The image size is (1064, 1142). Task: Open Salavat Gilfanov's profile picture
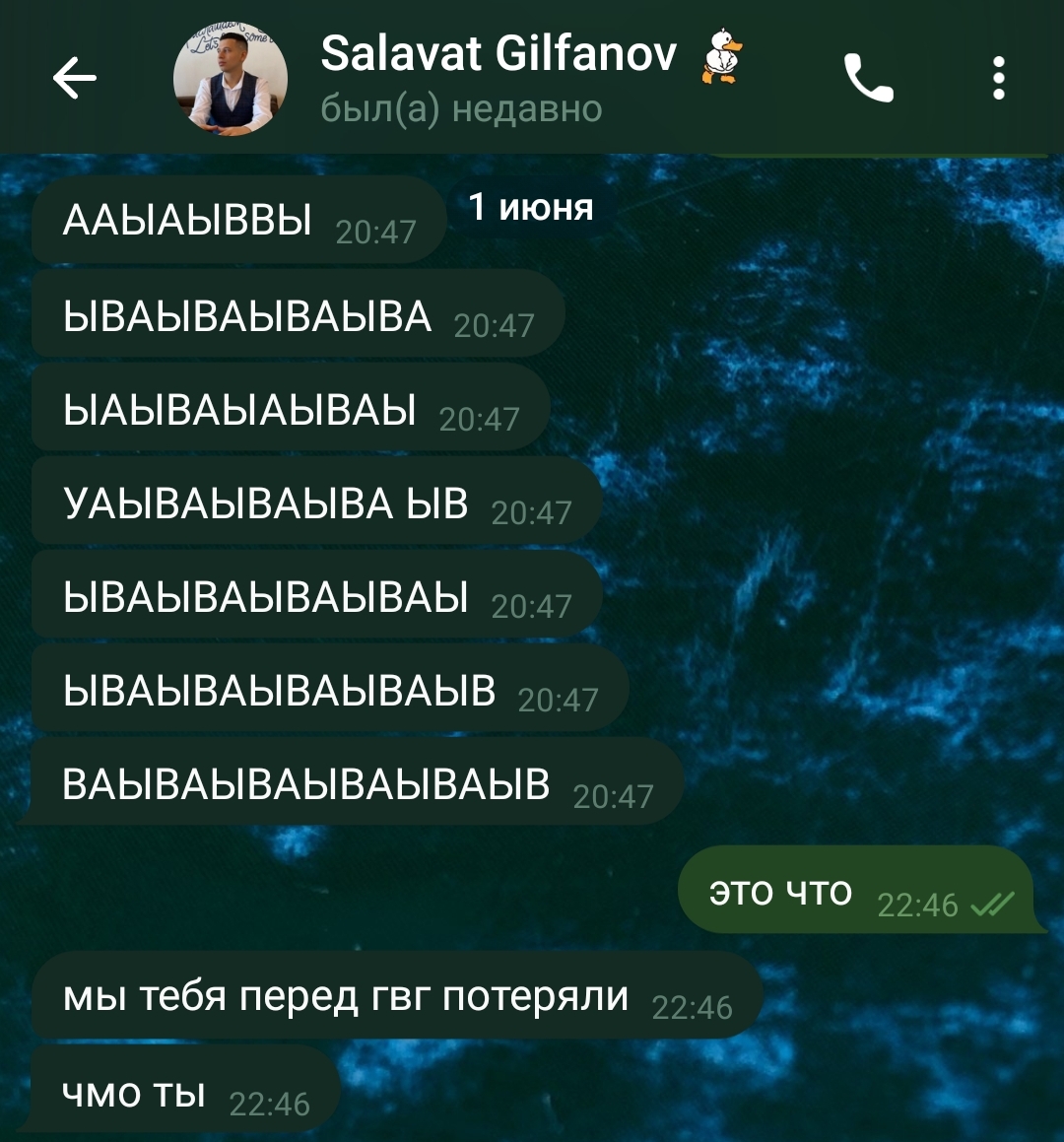(231, 79)
